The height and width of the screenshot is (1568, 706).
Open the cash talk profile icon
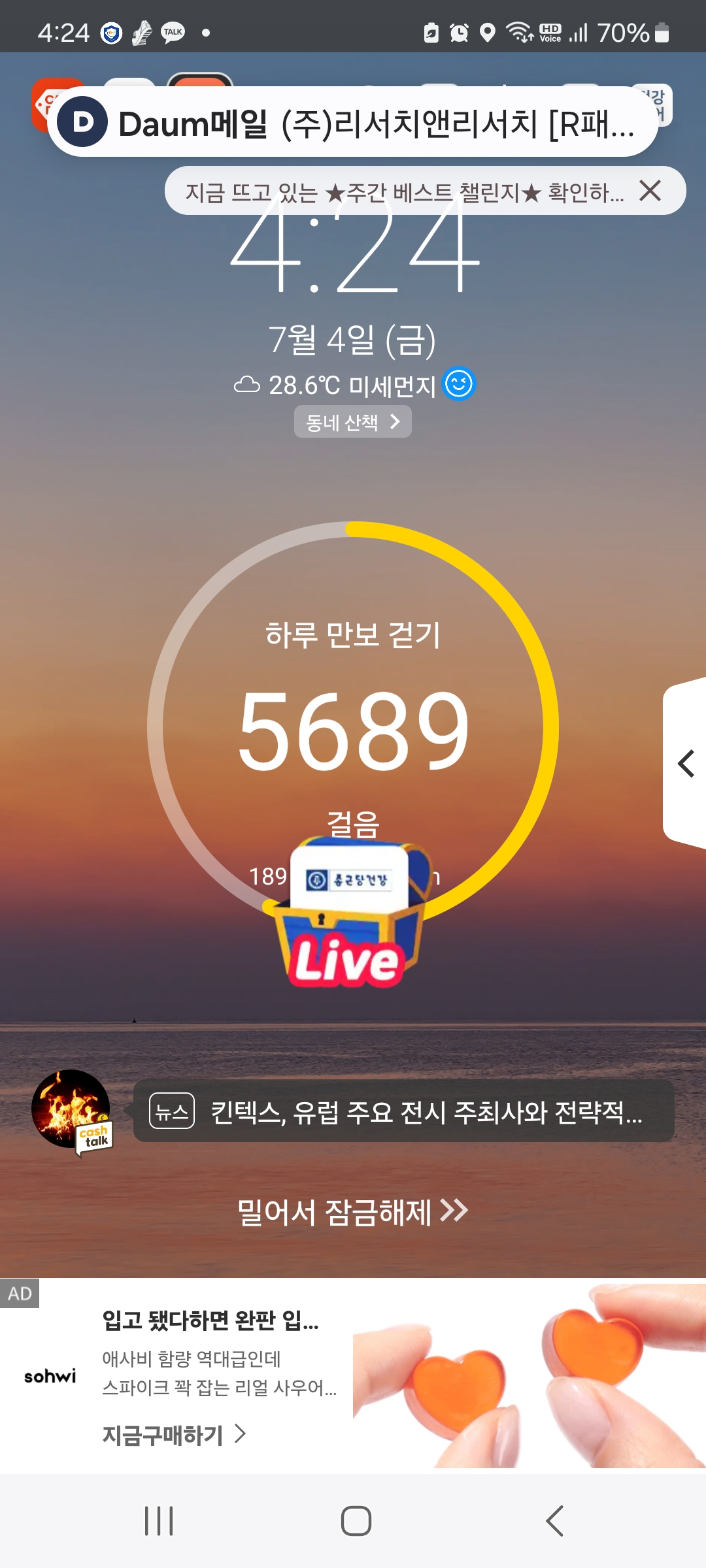coord(72,1110)
